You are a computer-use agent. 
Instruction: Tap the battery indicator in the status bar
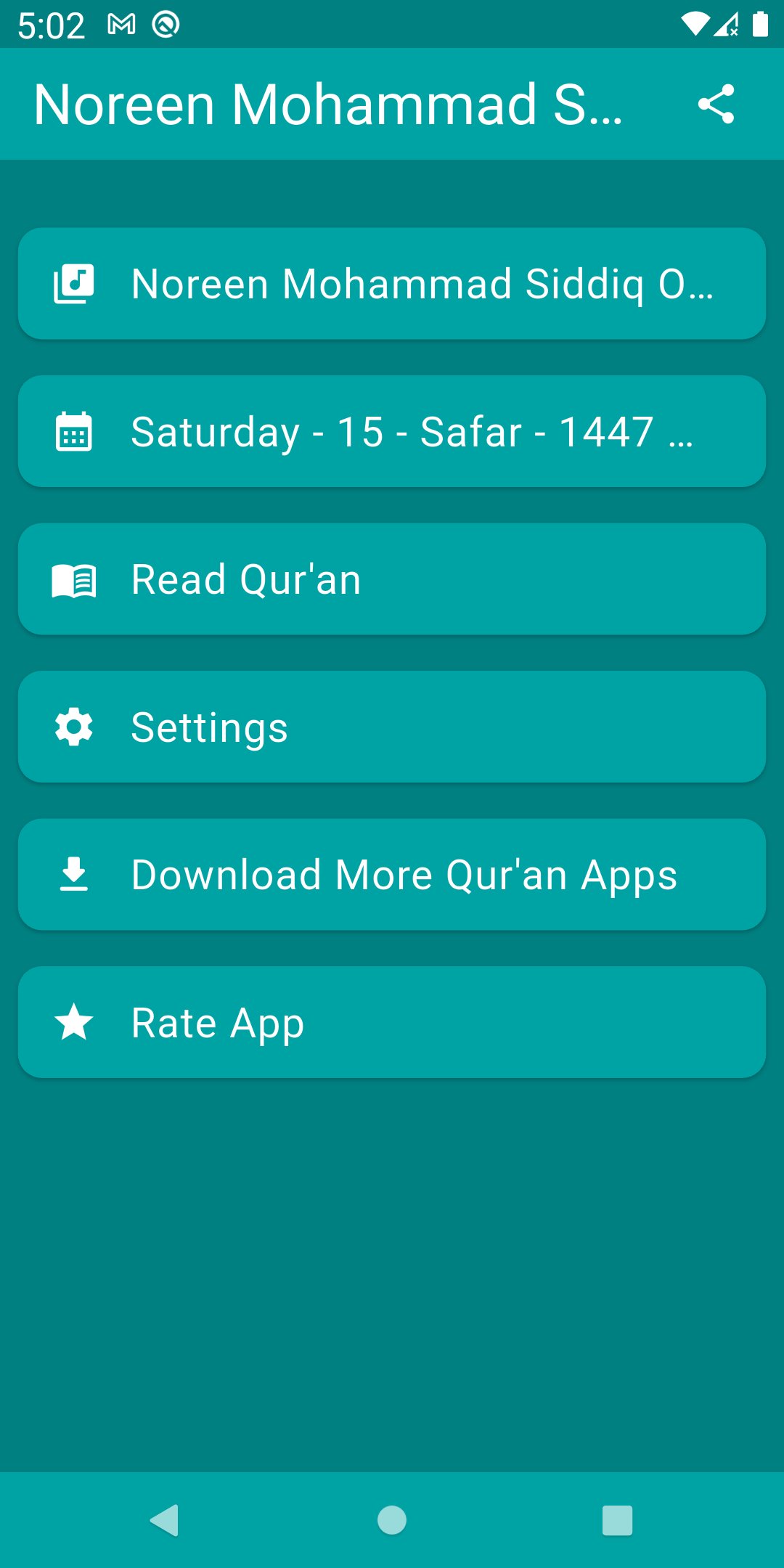760,24
